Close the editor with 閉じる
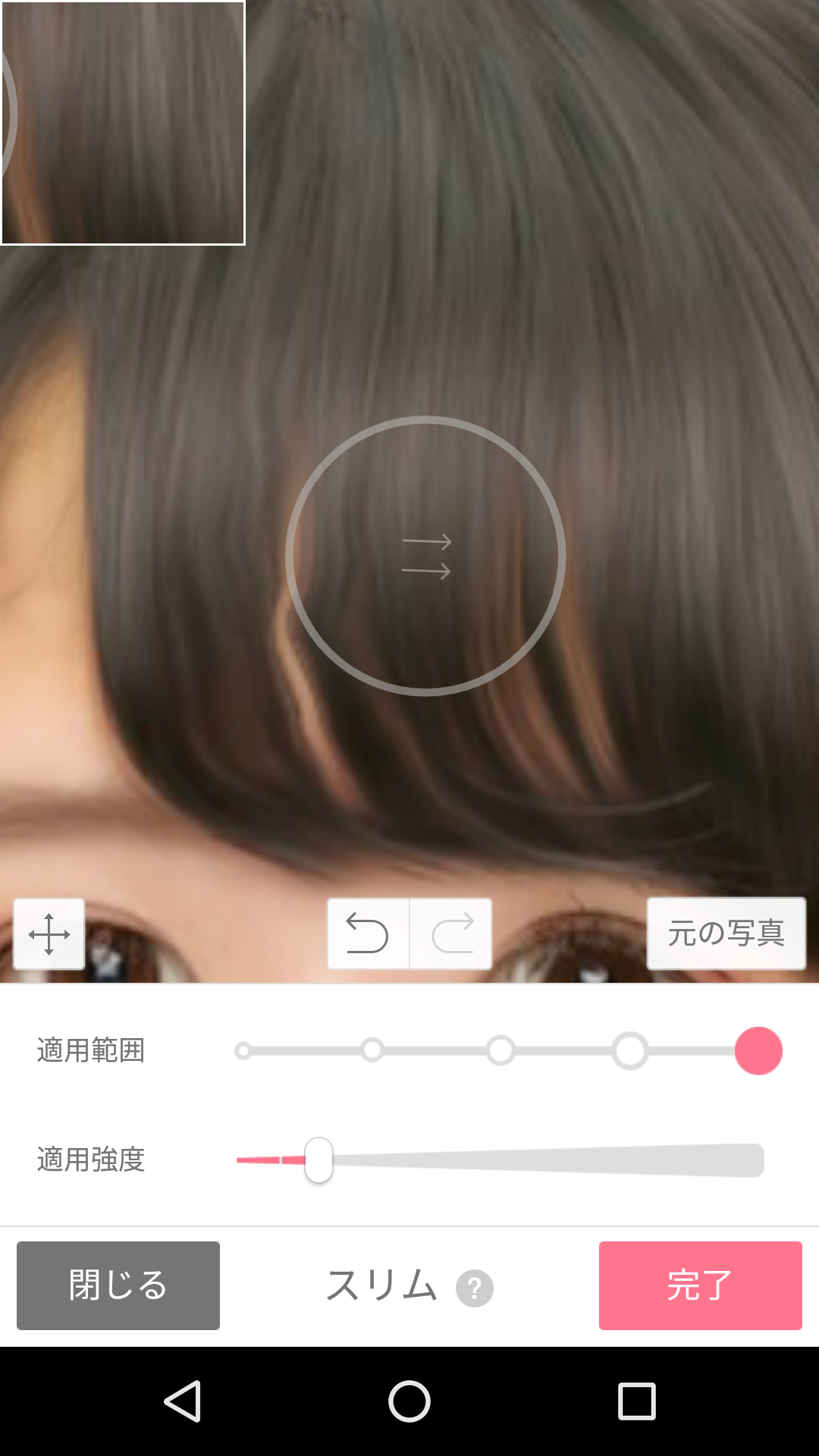 (118, 1285)
